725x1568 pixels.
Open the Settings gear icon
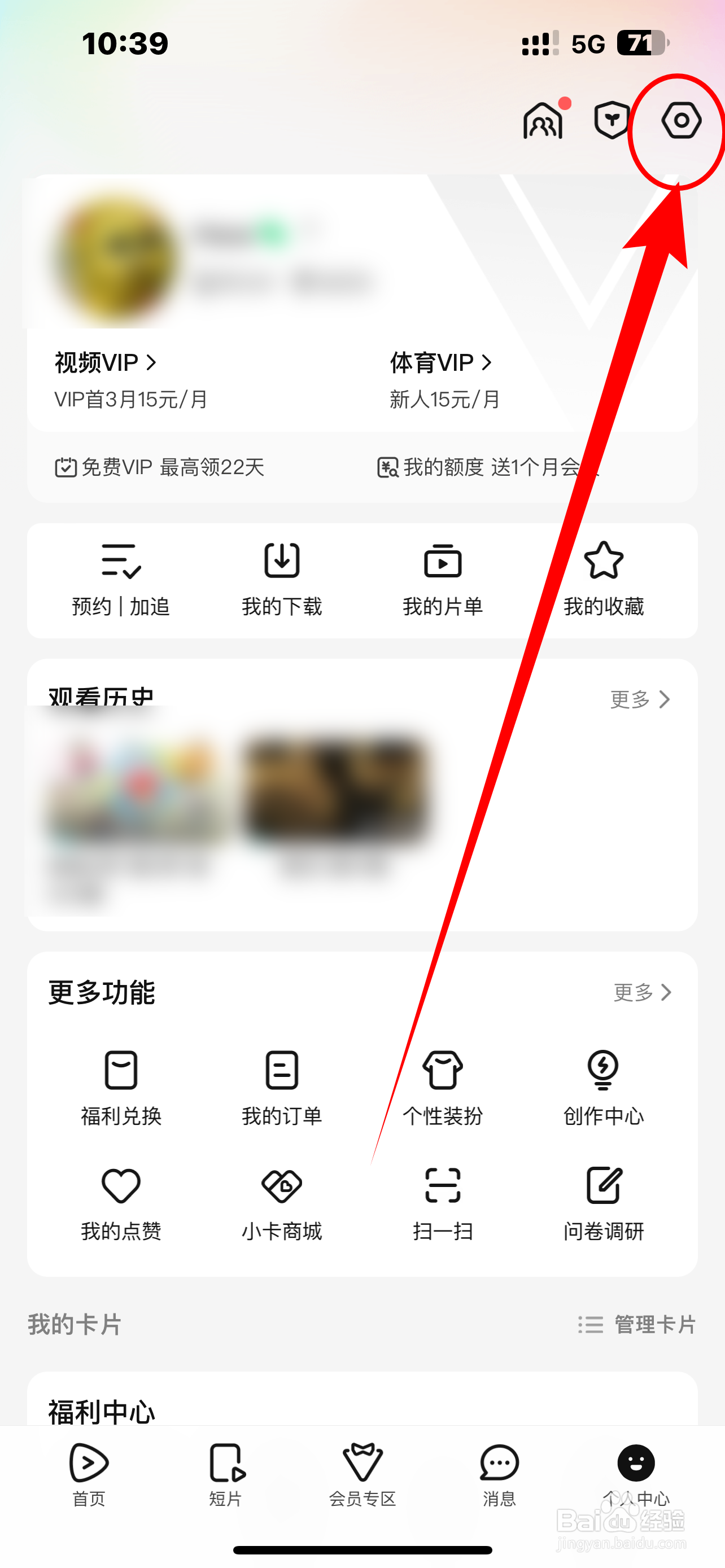click(x=680, y=120)
